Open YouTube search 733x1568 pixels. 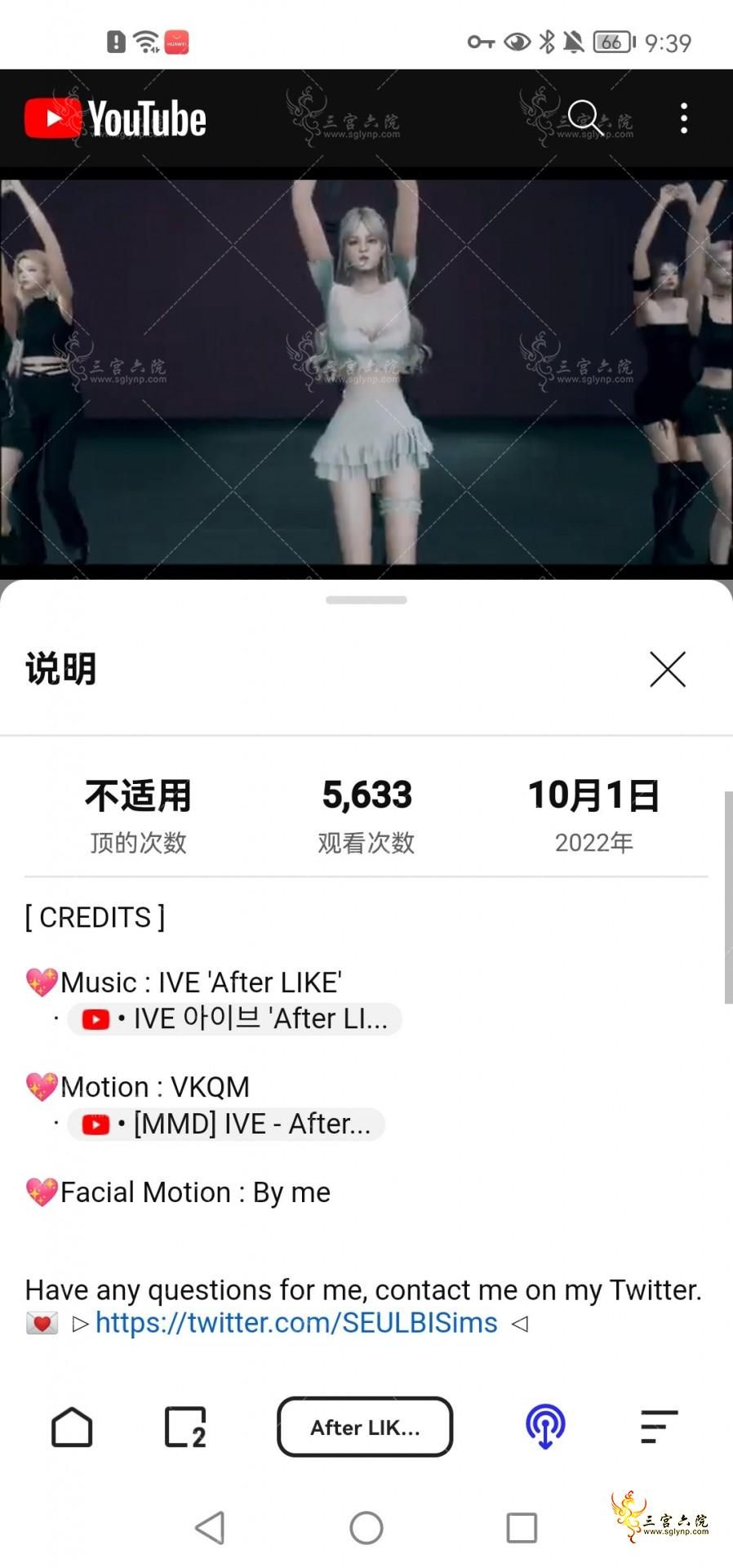[584, 118]
